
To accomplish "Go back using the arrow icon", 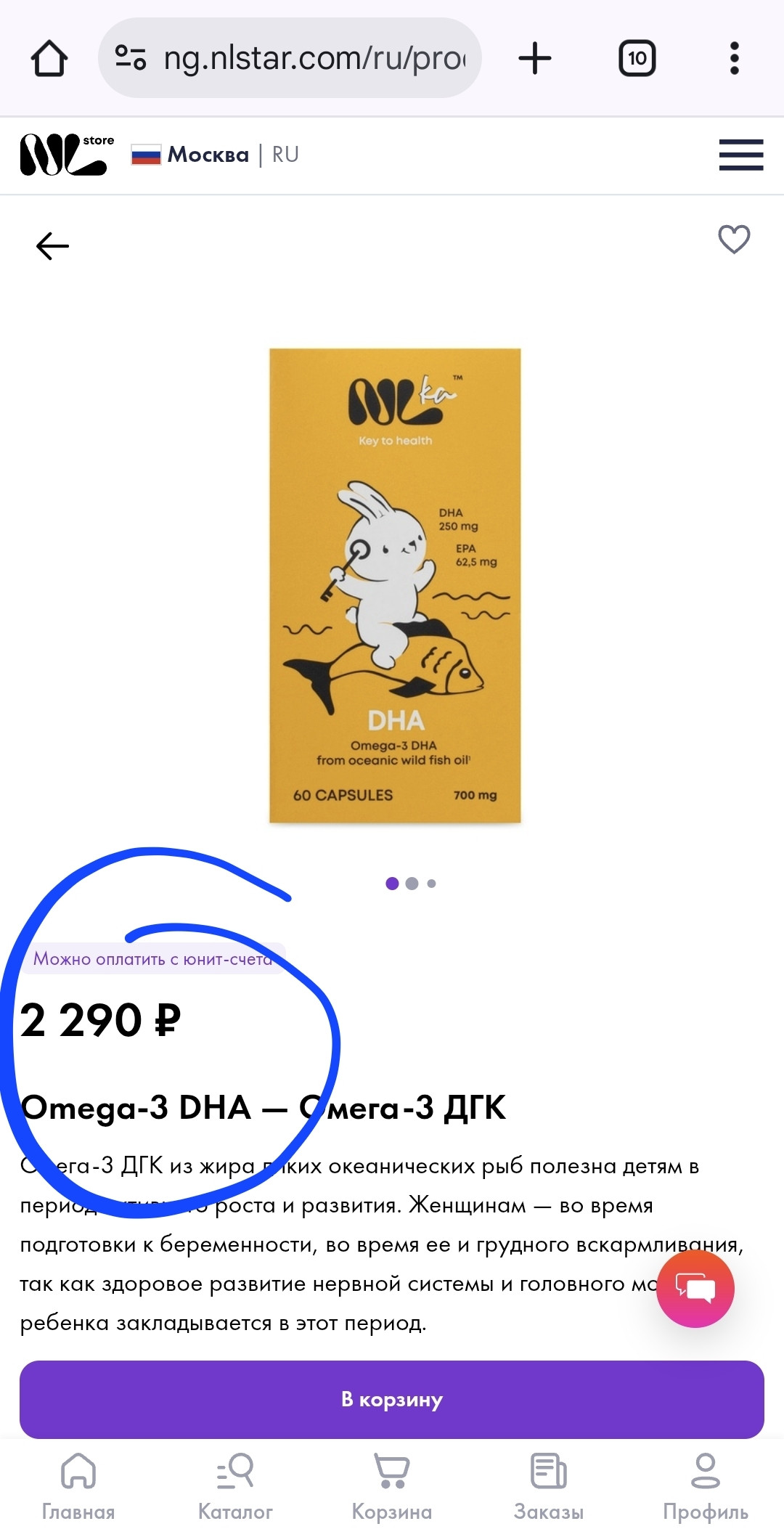I will (x=52, y=246).
